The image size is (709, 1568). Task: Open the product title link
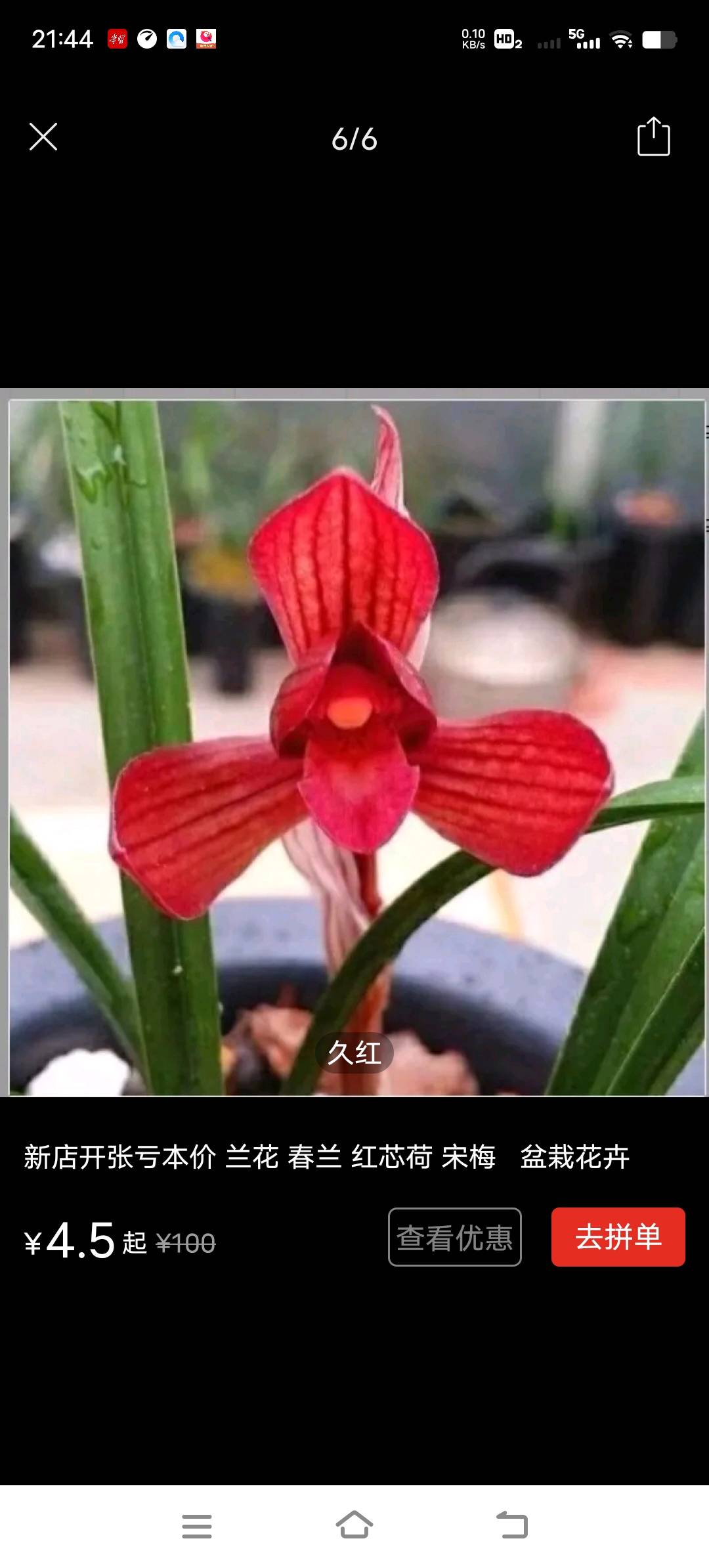[326, 1157]
